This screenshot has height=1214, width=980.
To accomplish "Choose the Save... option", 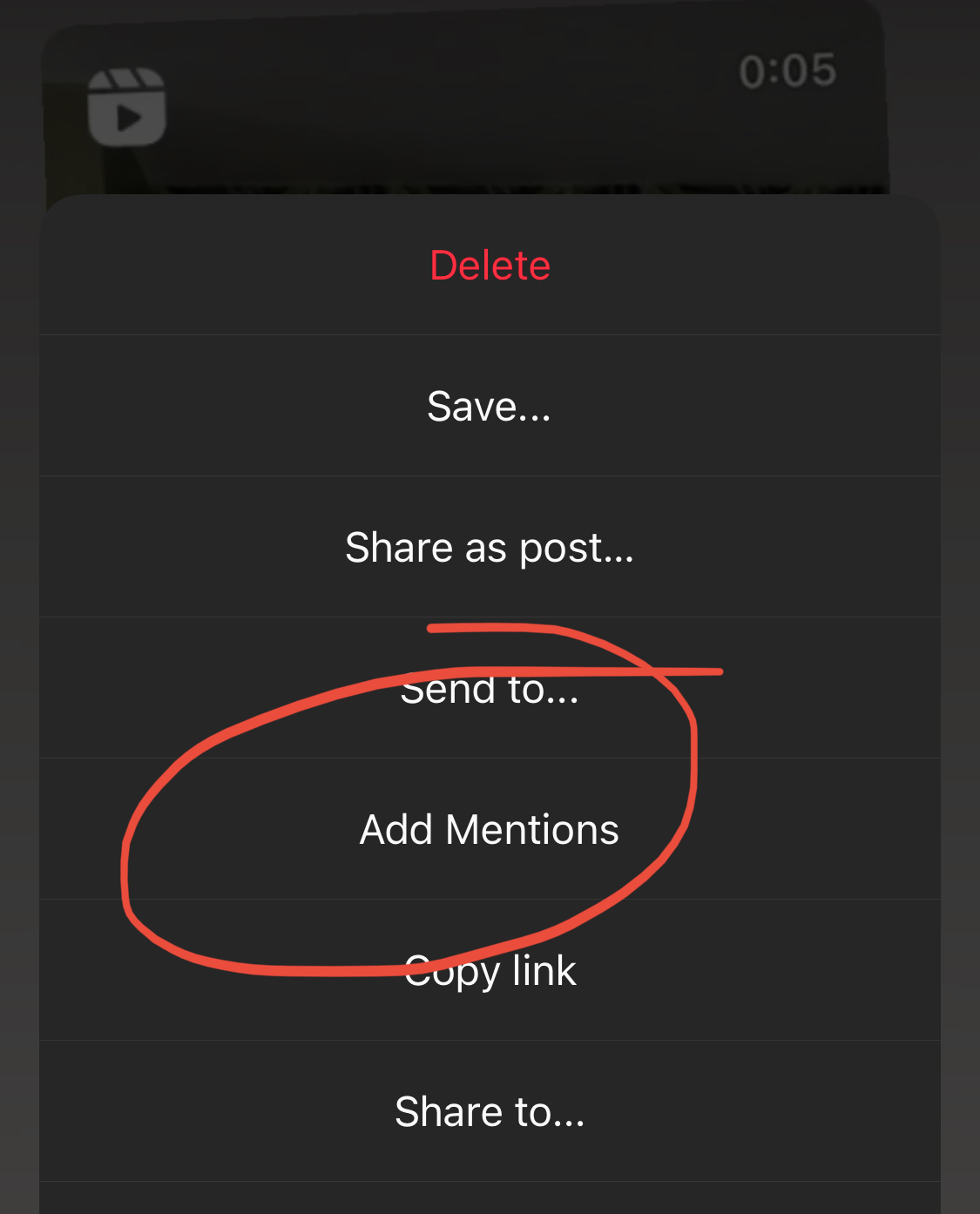I will point(490,406).
